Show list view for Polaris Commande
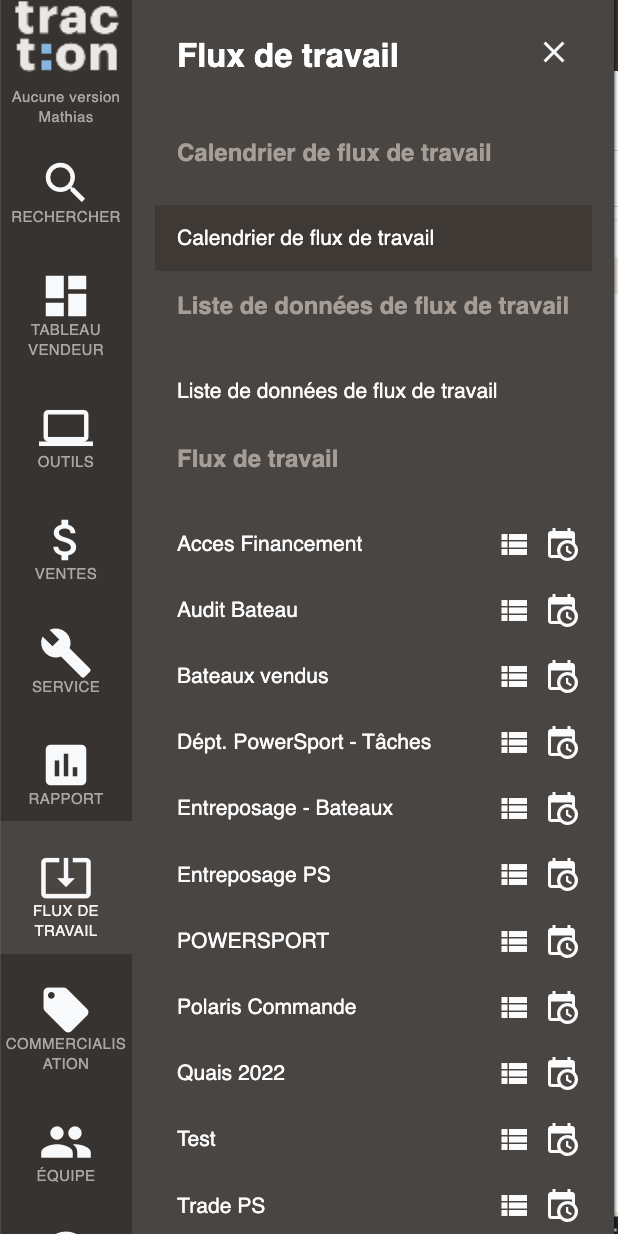The height and width of the screenshot is (1234, 618). pos(514,1007)
